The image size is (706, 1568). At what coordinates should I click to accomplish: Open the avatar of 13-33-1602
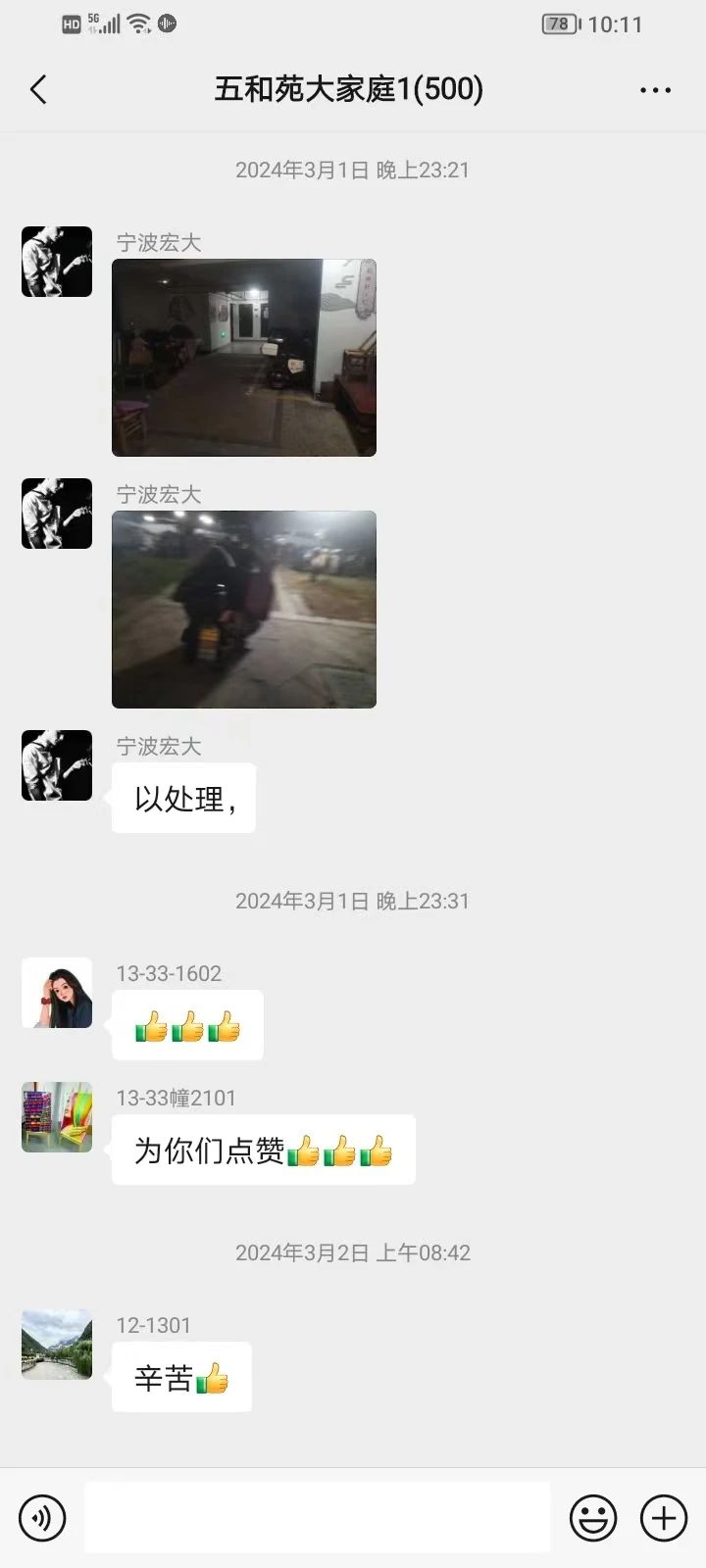(x=57, y=993)
